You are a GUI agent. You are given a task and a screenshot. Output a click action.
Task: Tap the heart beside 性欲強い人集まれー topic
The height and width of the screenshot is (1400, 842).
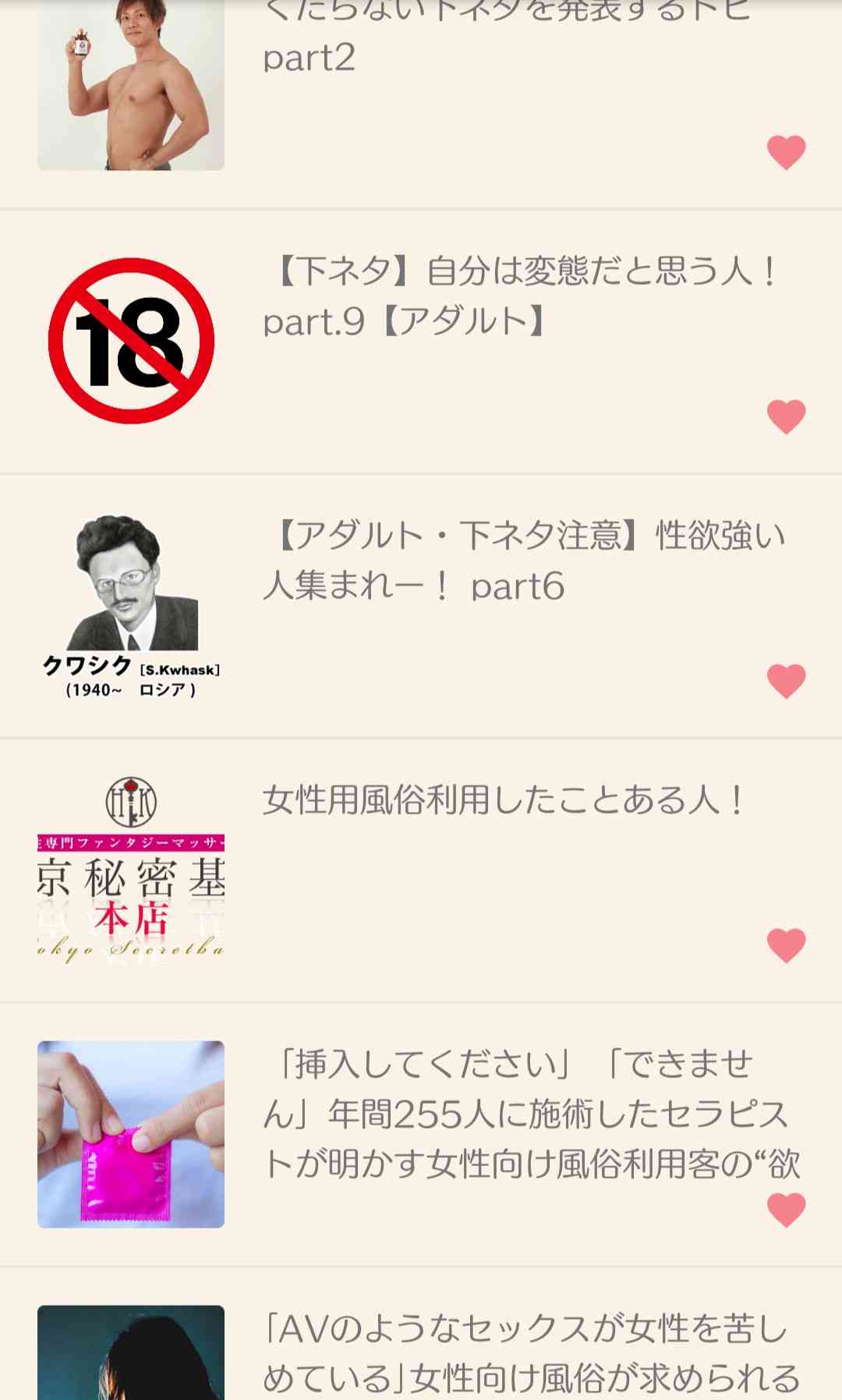(787, 680)
